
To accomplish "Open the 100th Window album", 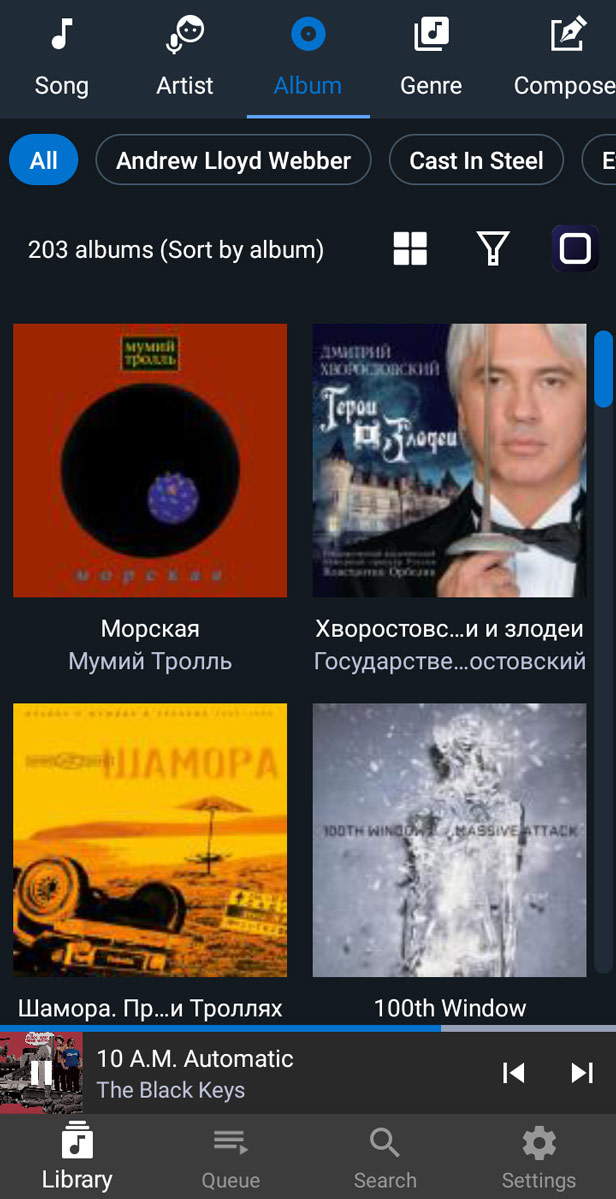I will tap(449, 840).
